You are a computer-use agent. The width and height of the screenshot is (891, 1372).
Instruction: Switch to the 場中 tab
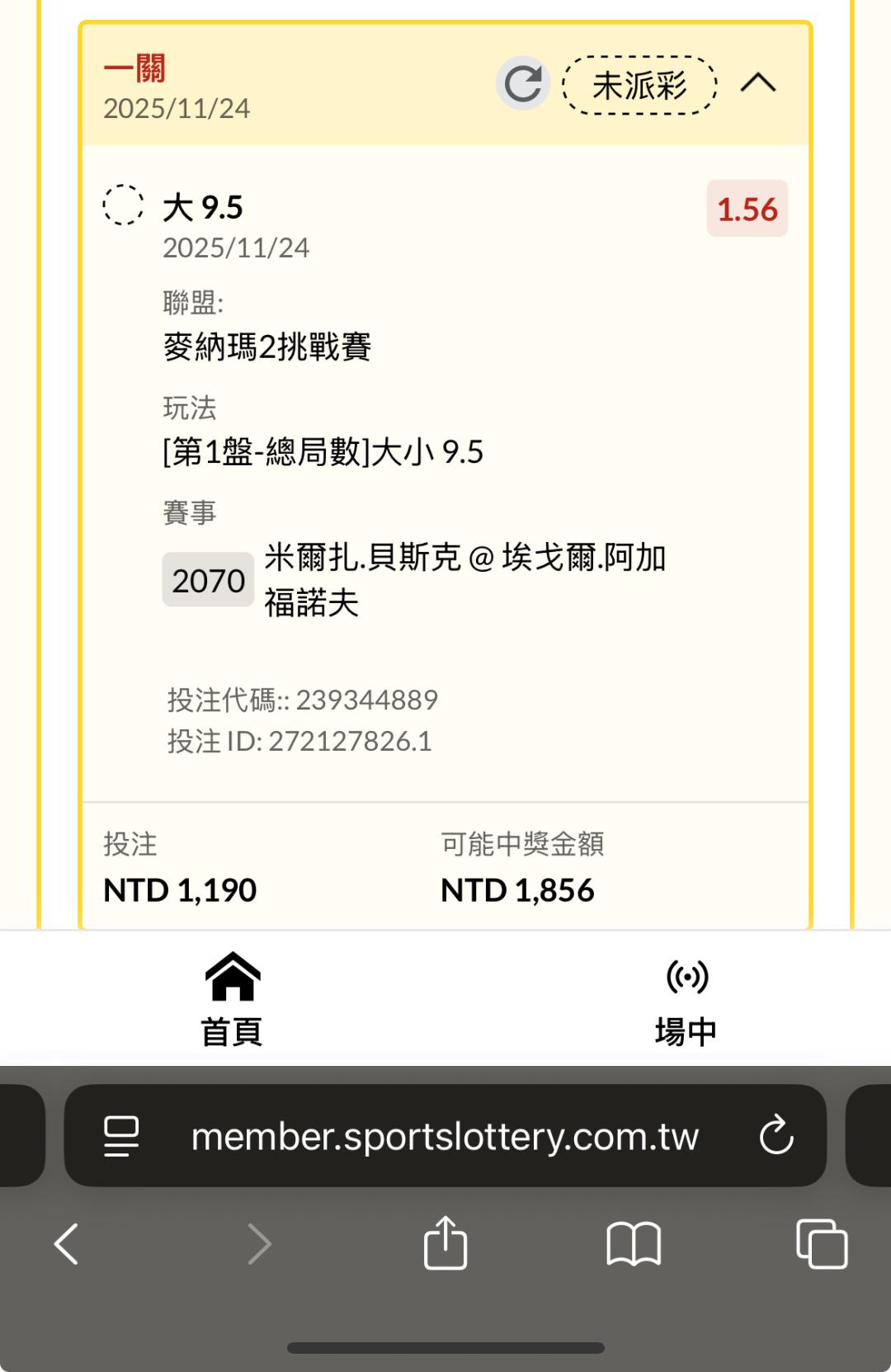[x=686, y=999]
